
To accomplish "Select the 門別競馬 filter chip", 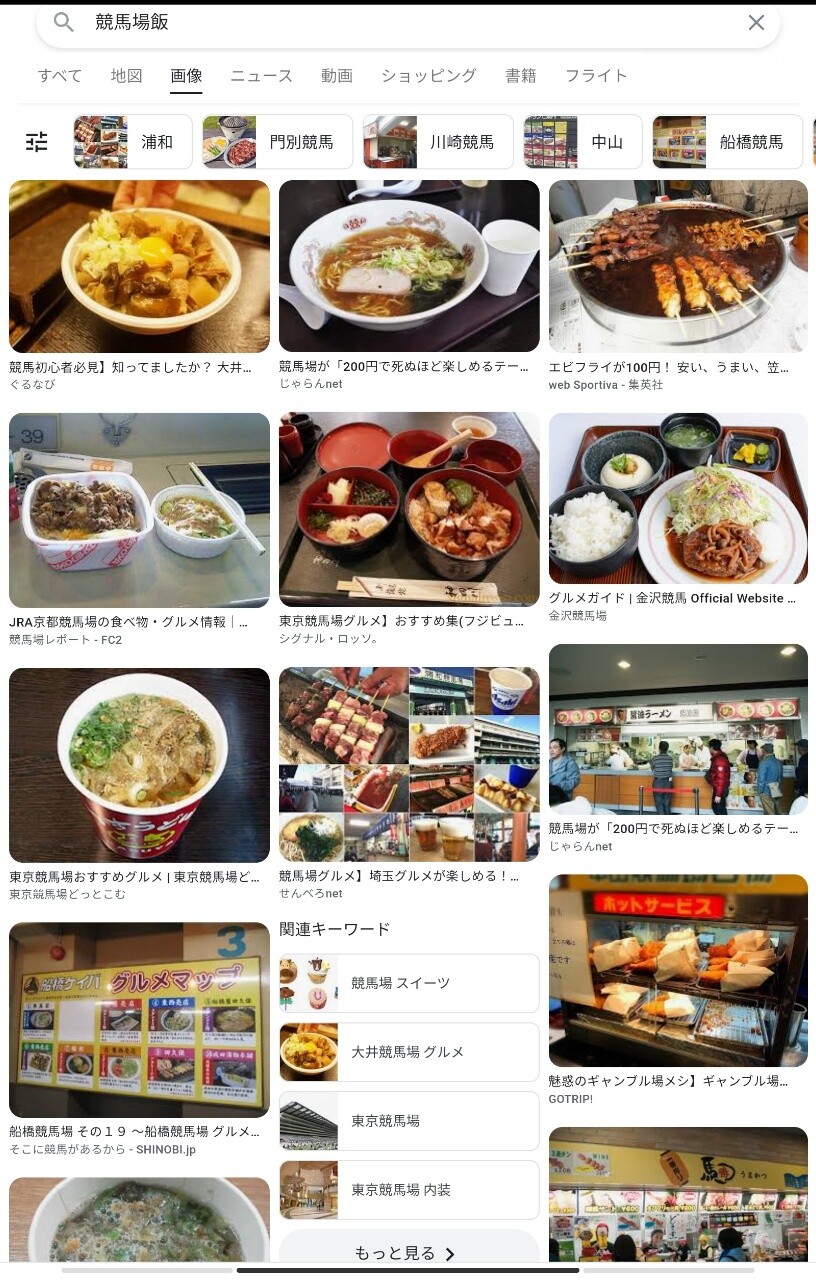I will tap(278, 142).
